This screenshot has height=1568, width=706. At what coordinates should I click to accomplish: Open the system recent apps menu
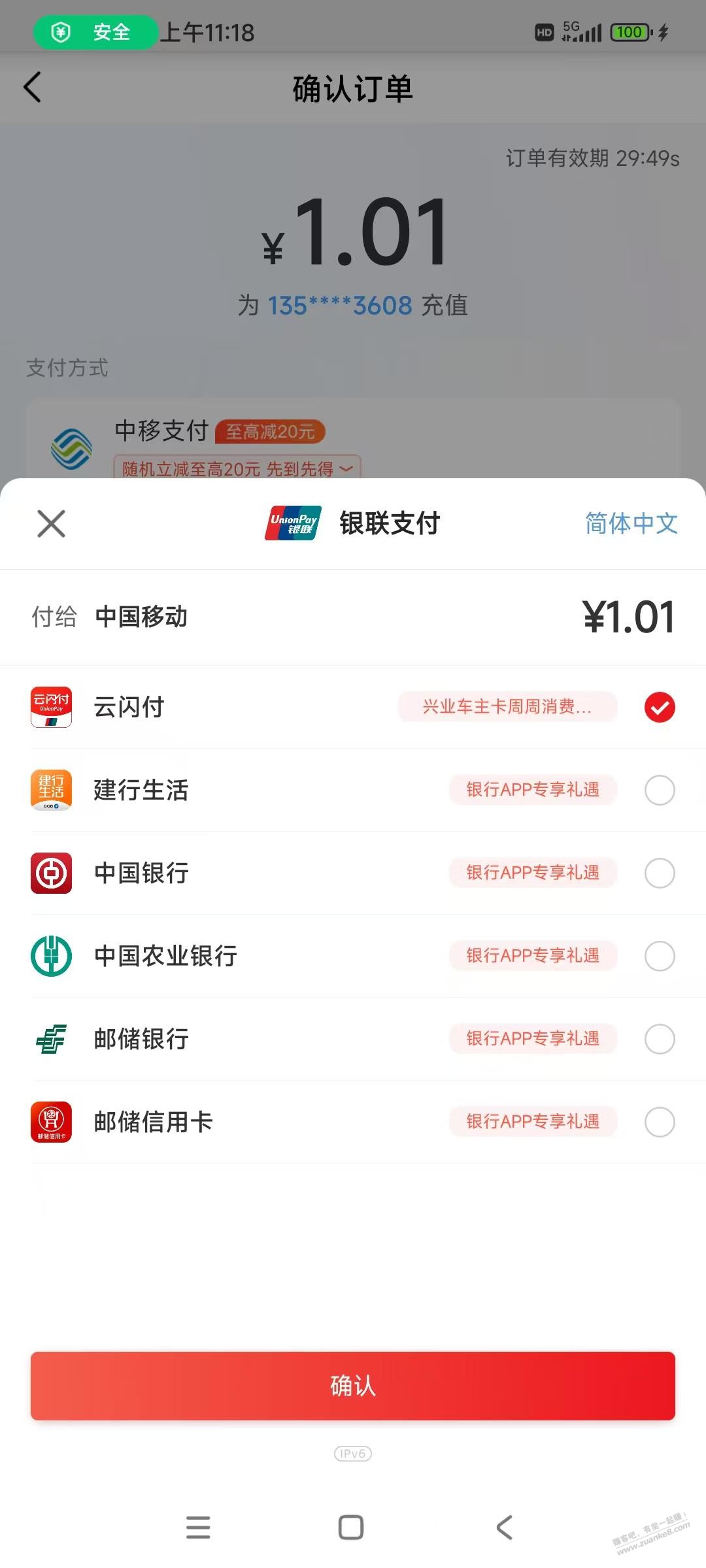(x=198, y=1527)
